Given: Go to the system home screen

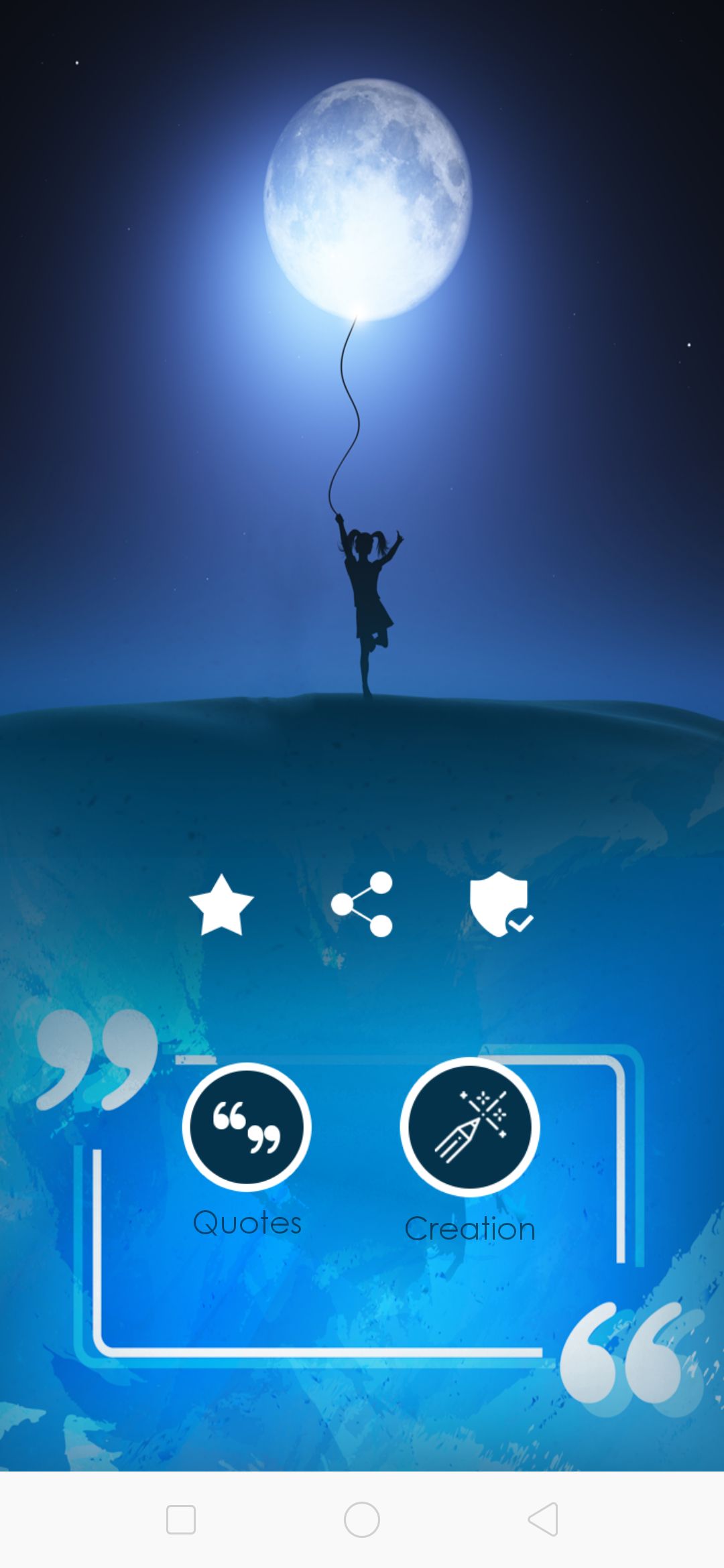Looking at the screenshot, I should (362, 1519).
